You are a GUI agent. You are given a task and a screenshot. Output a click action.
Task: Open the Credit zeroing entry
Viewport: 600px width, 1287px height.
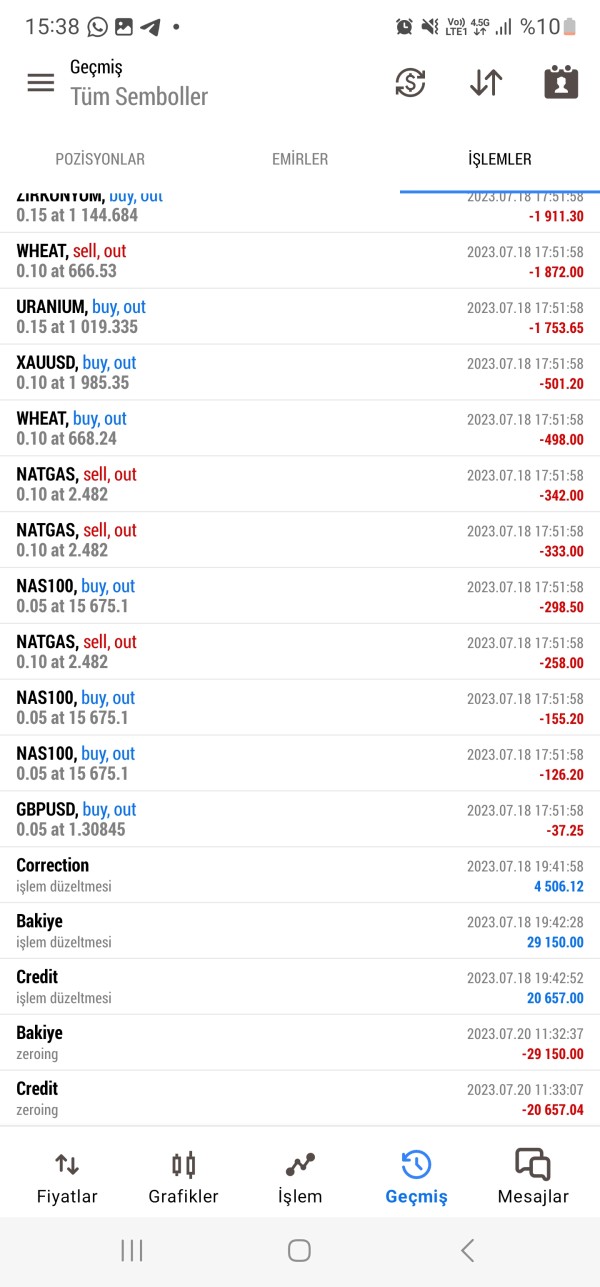point(300,1098)
